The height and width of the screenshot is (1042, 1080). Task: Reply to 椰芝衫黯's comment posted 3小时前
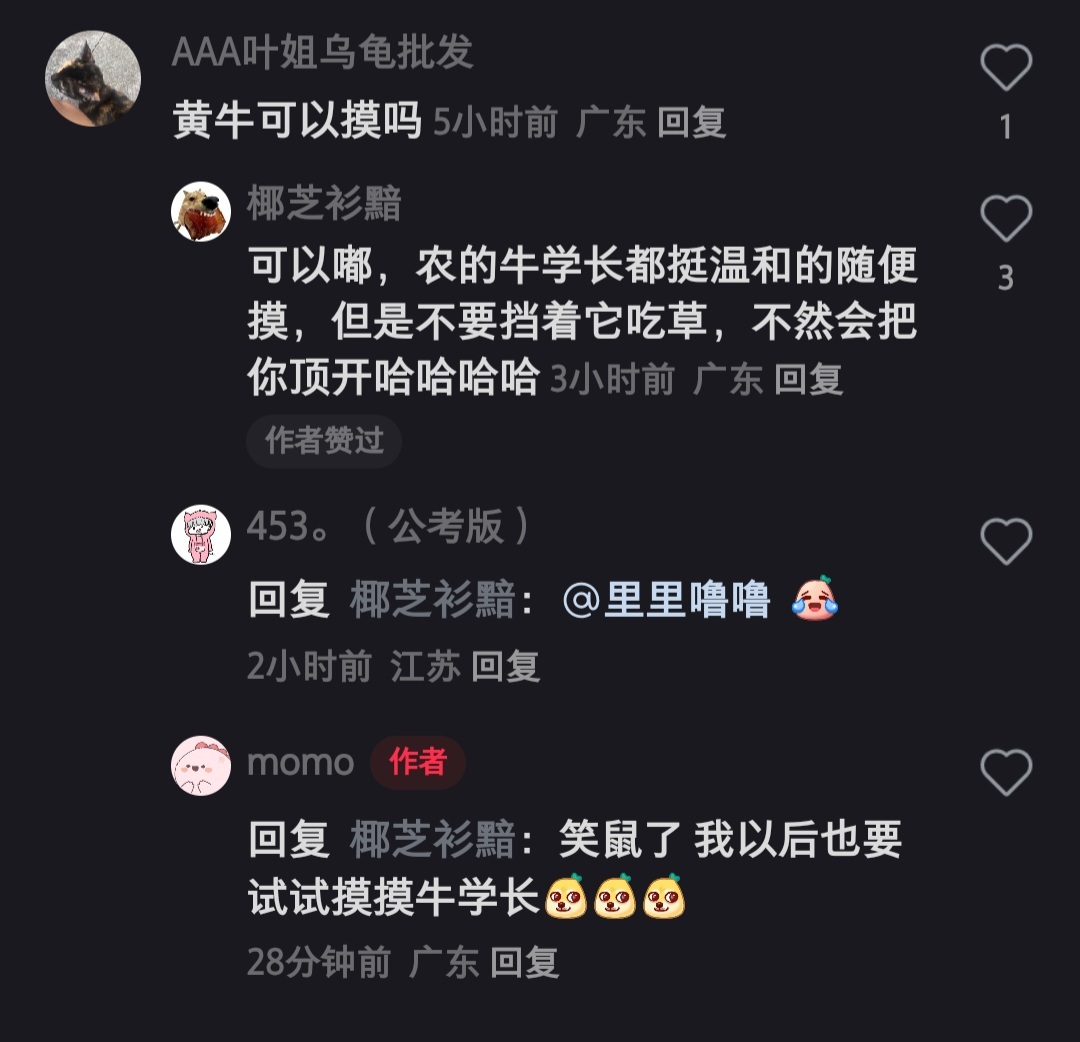(x=808, y=380)
